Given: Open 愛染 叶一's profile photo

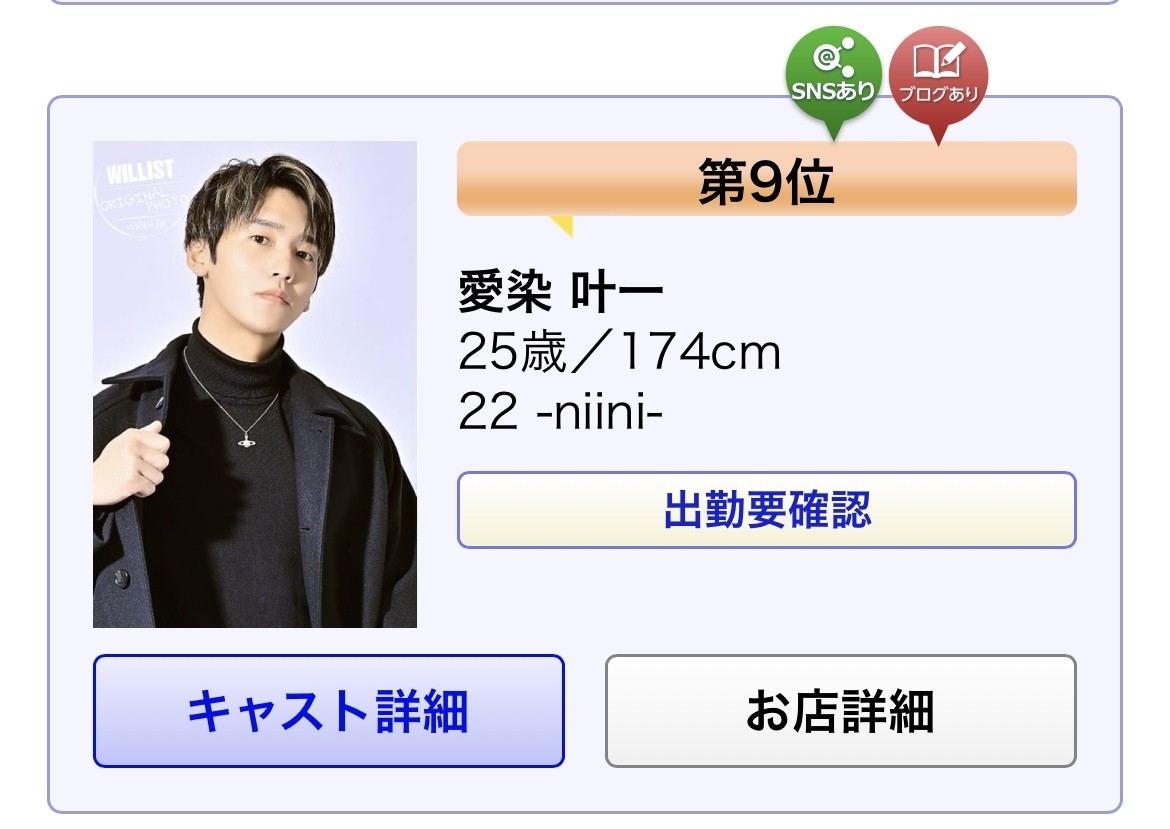Looking at the screenshot, I should click(x=255, y=385).
